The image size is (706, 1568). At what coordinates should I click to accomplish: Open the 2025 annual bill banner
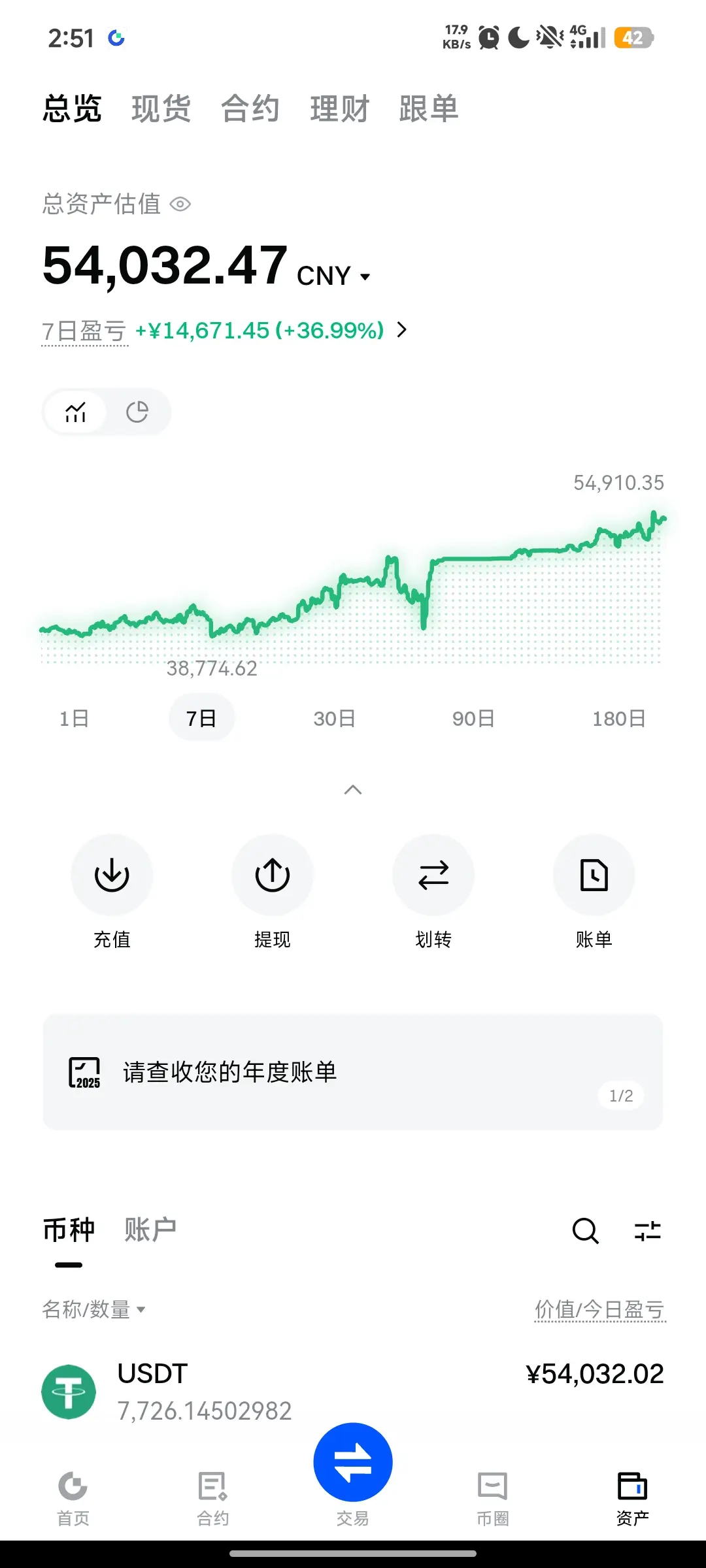point(353,1072)
